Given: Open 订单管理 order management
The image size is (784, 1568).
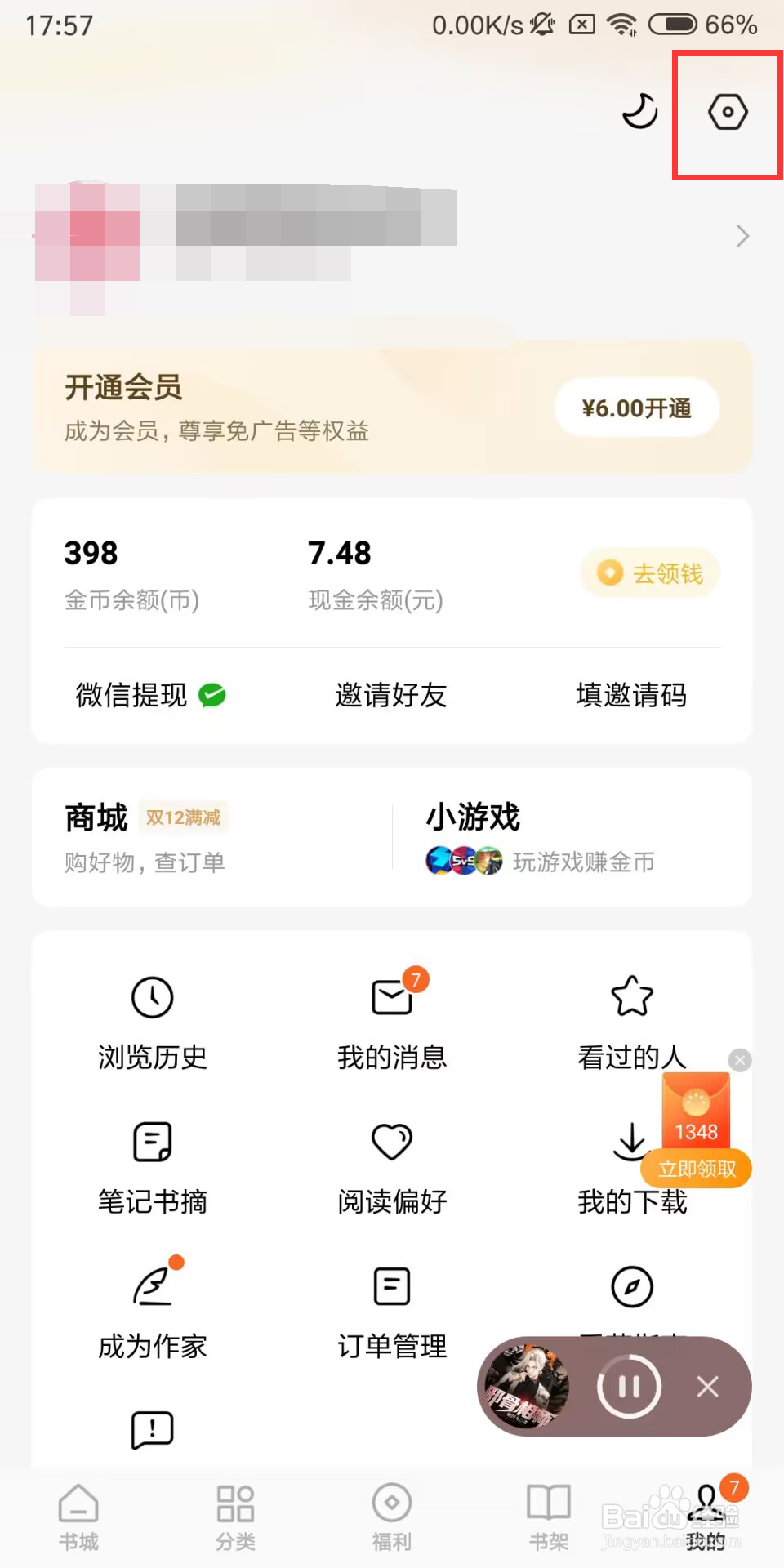Looking at the screenshot, I should (390, 1307).
